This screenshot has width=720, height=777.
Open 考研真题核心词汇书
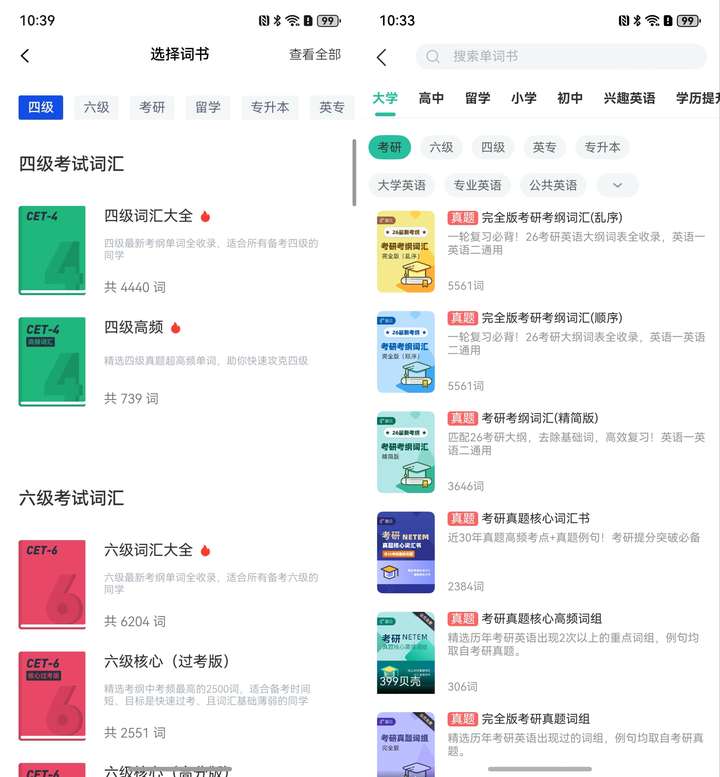pos(535,518)
